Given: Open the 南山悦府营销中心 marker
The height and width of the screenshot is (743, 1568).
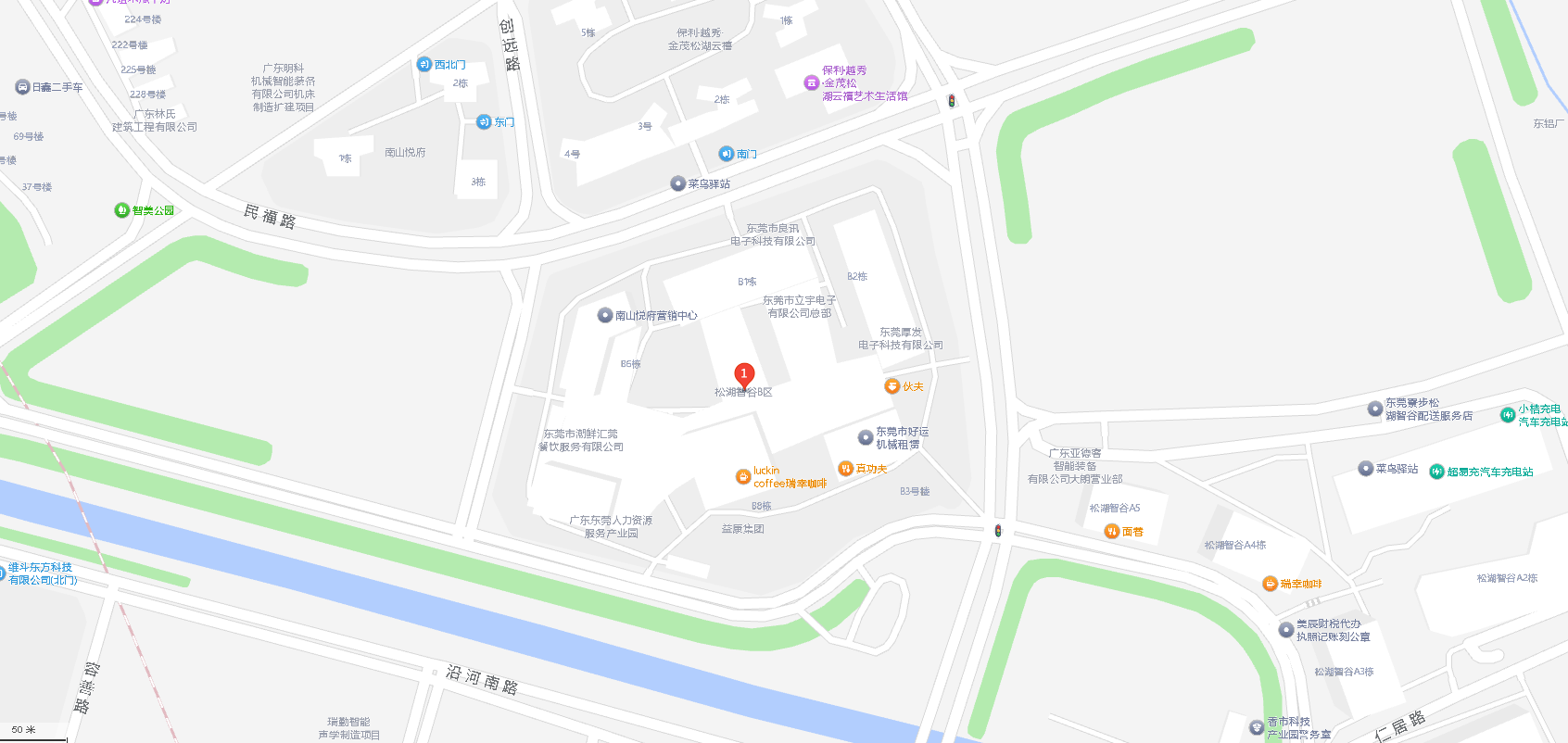Looking at the screenshot, I should [605, 316].
